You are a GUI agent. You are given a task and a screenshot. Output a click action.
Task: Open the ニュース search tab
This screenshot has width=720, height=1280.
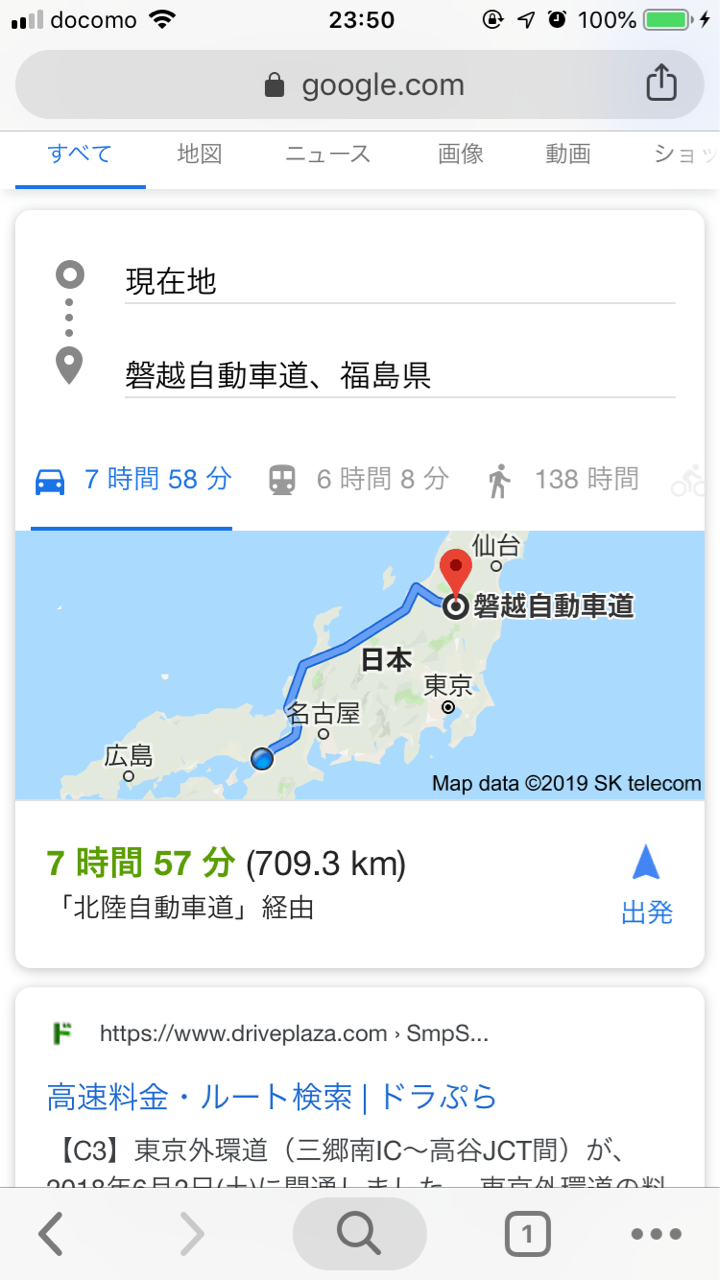(328, 154)
